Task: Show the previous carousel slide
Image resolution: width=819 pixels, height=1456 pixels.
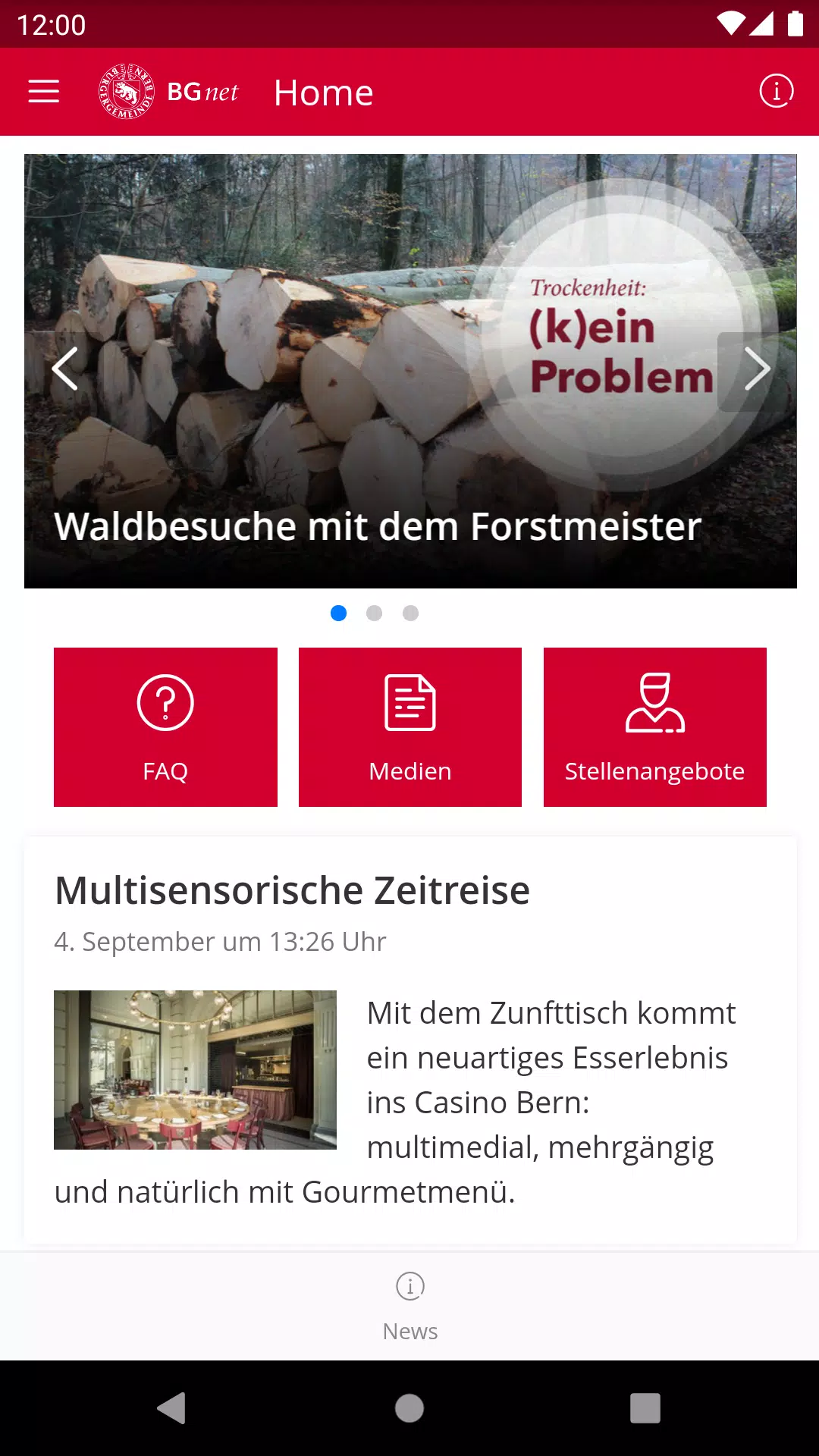Action: point(65,369)
